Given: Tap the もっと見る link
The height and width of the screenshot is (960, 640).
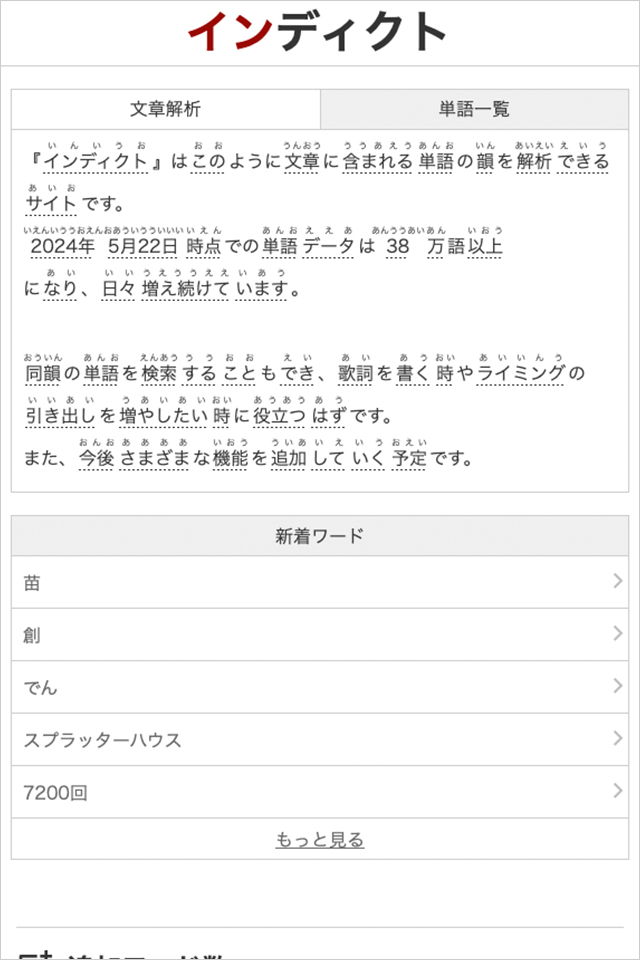Looking at the screenshot, I should point(320,840).
